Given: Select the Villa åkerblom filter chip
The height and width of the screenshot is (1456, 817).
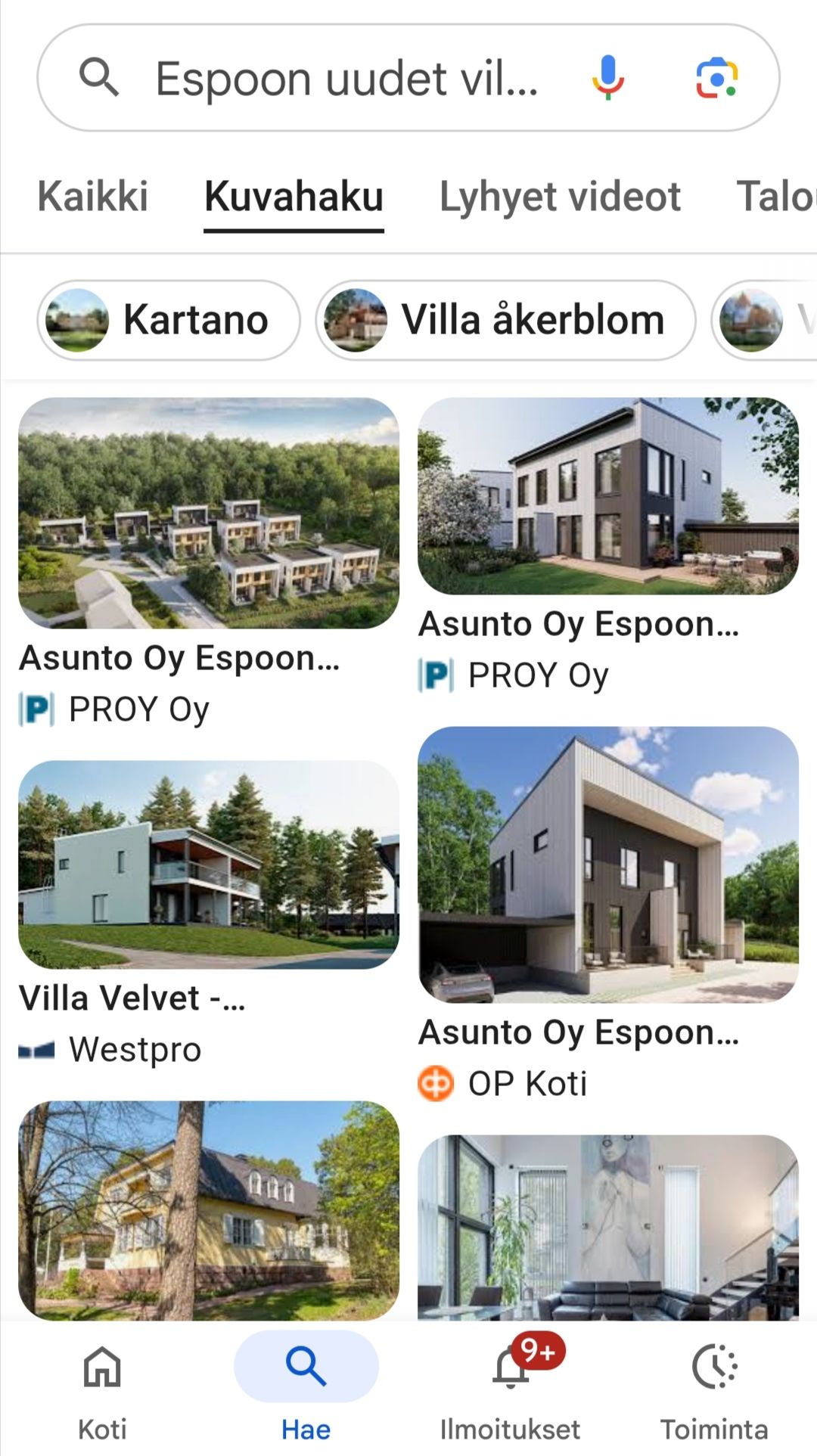Looking at the screenshot, I should click(505, 320).
